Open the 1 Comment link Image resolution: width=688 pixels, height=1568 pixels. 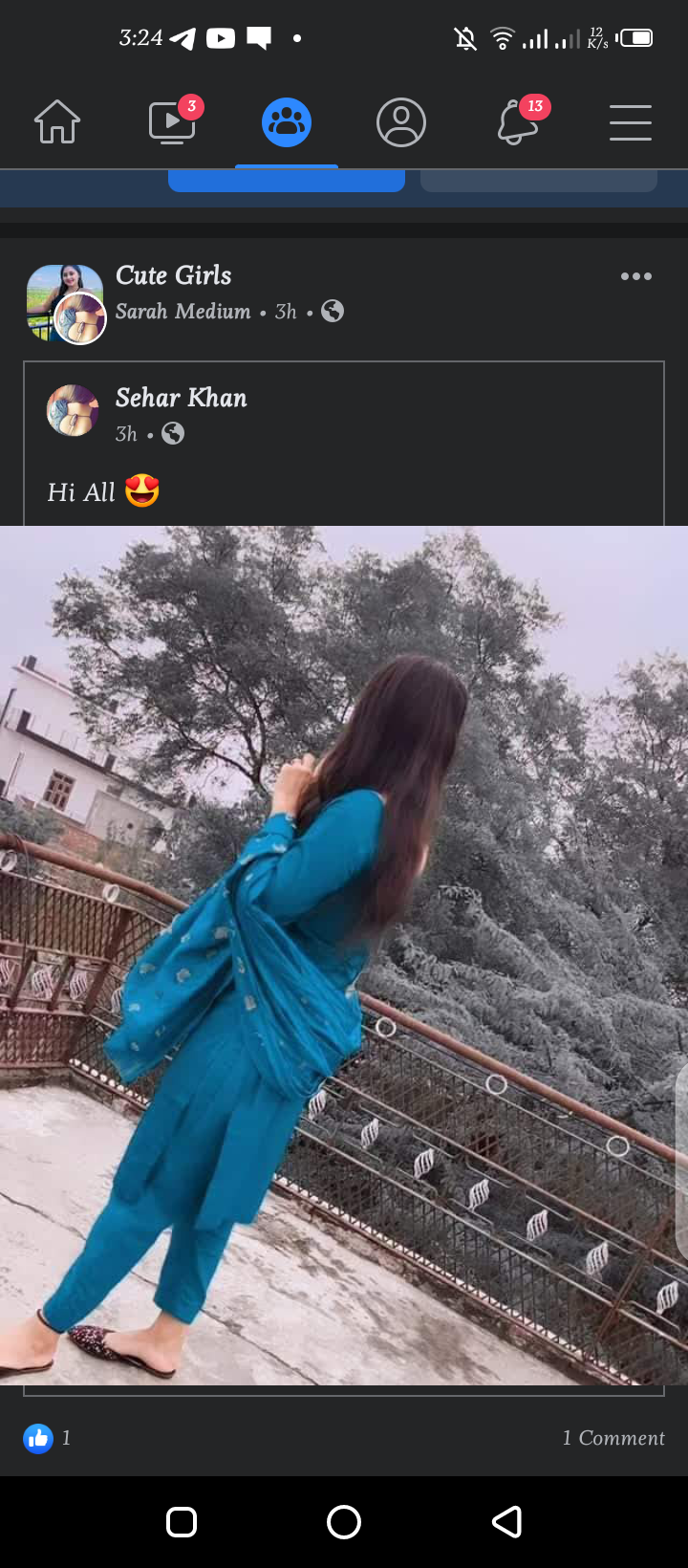[x=613, y=1438]
